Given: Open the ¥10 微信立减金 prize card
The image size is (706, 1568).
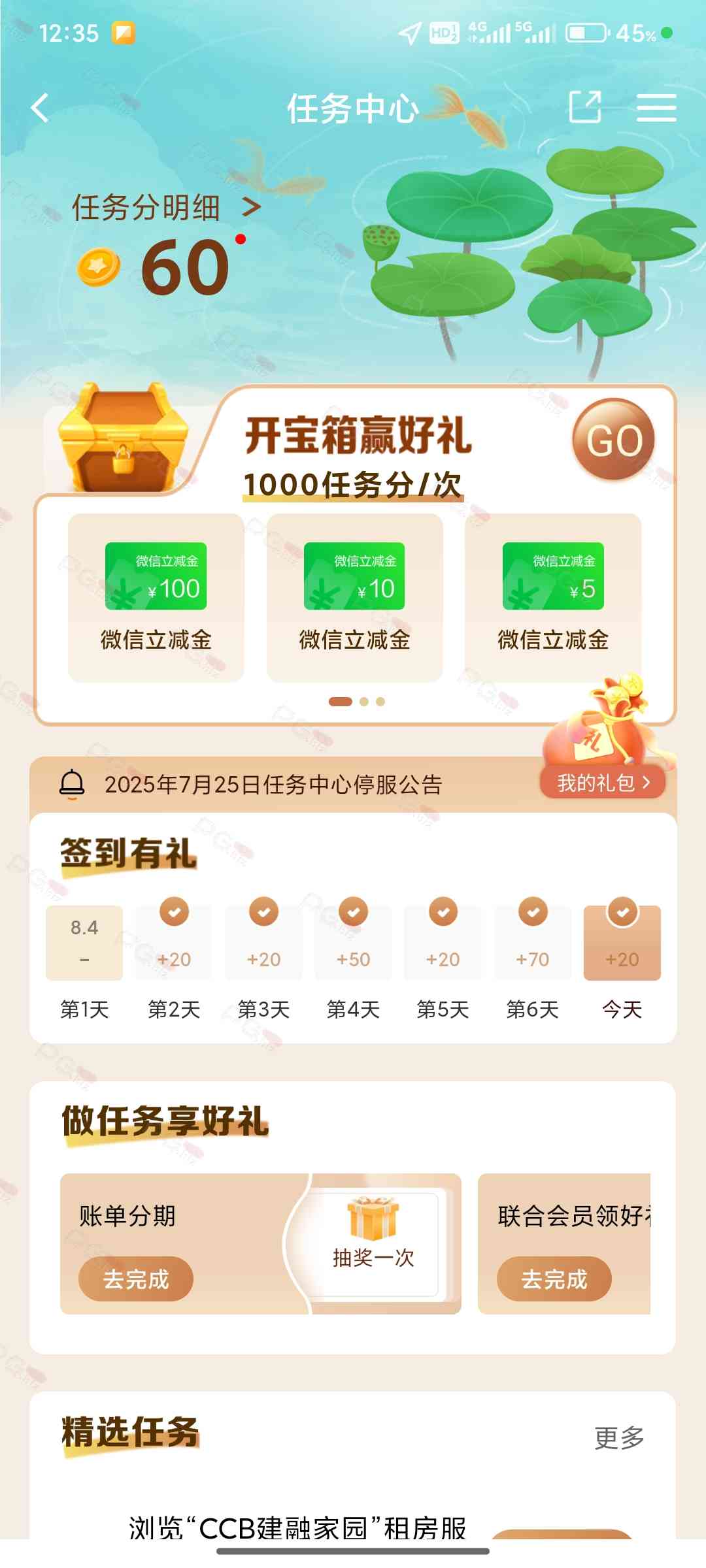Looking at the screenshot, I should coord(354,597).
